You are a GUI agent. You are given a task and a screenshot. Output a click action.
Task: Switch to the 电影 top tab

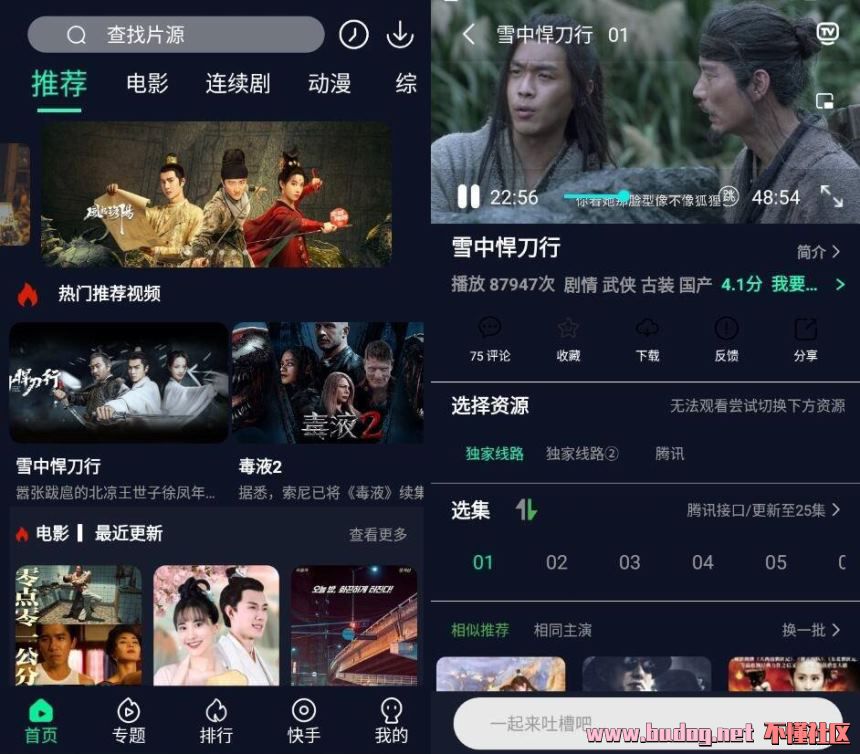[147, 84]
